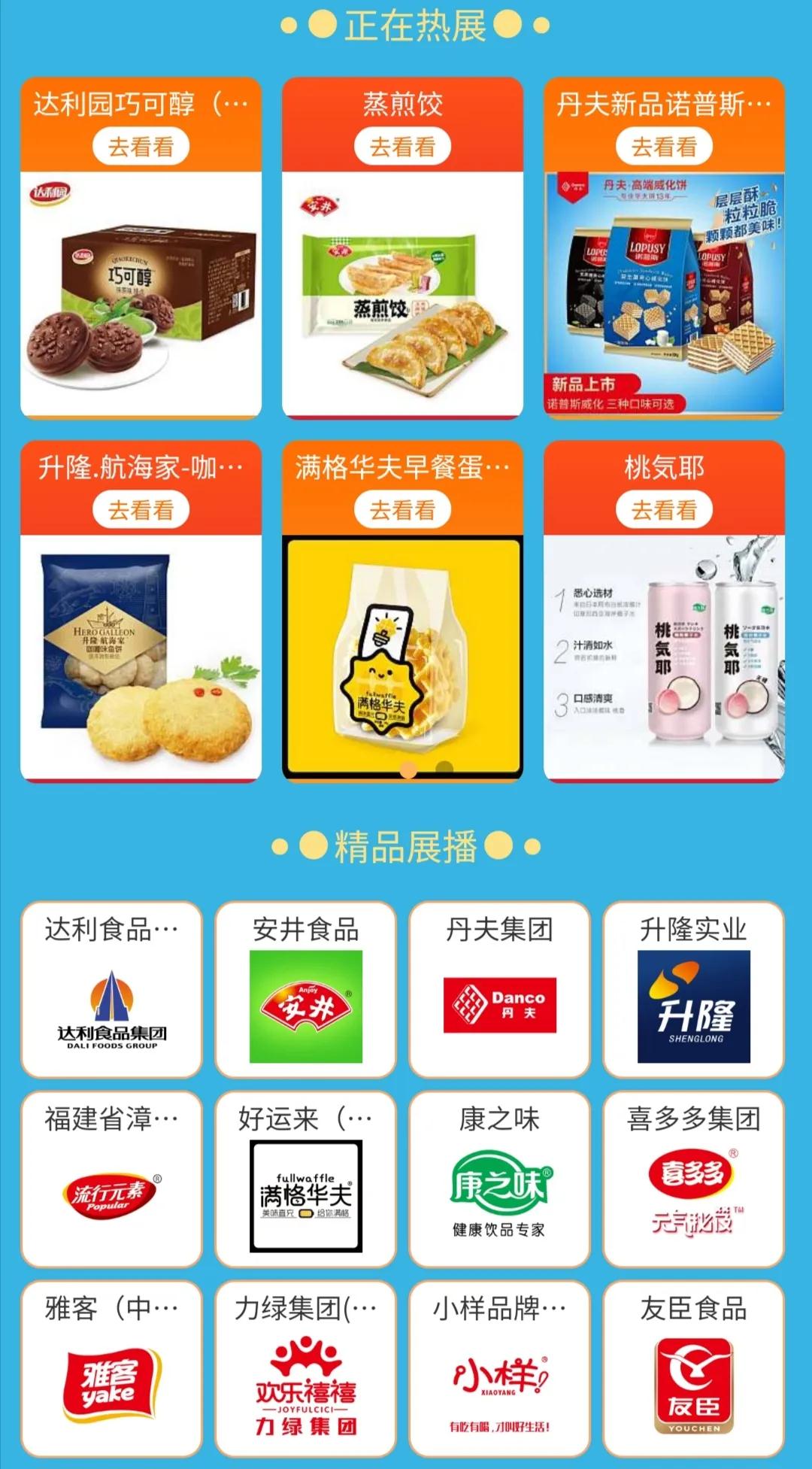Screen dimensions: 812x1469
Task: Open 雅客 brand card
Action: 111,1368
